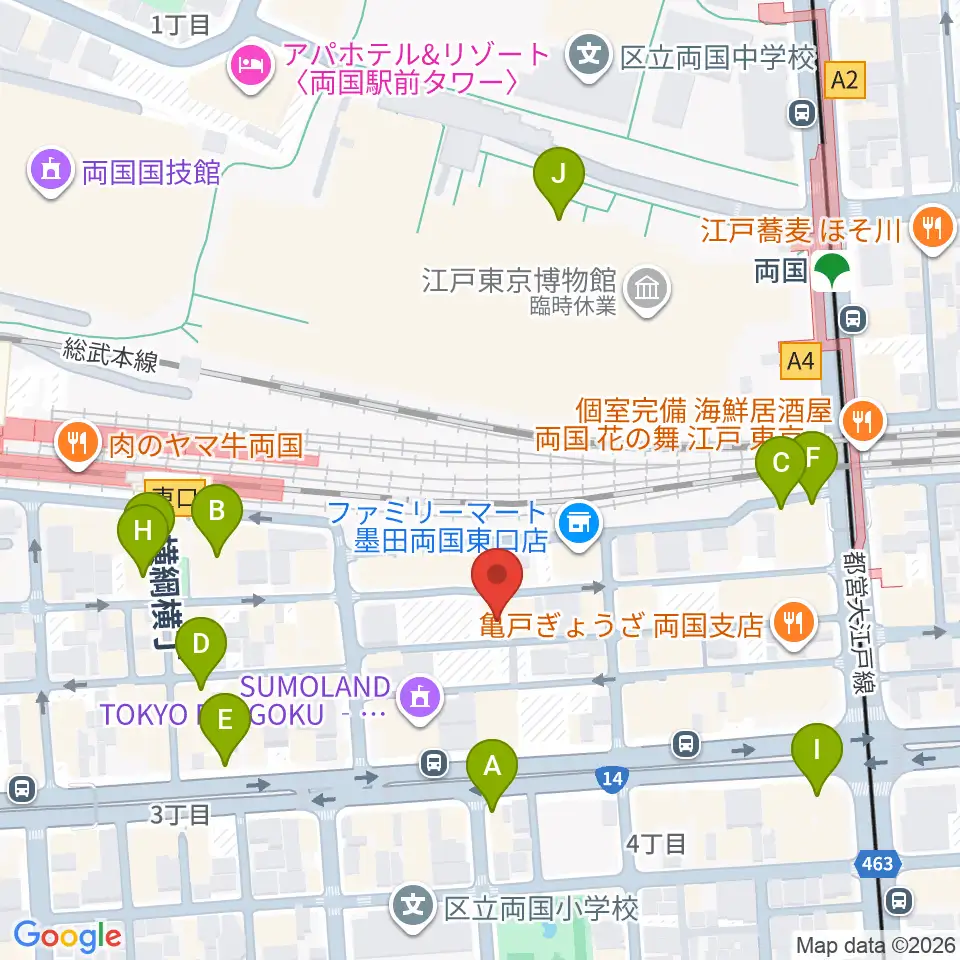The image size is (960, 960).
Task: Tap the green marker labeled I
Action: pyautogui.click(x=817, y=752)
